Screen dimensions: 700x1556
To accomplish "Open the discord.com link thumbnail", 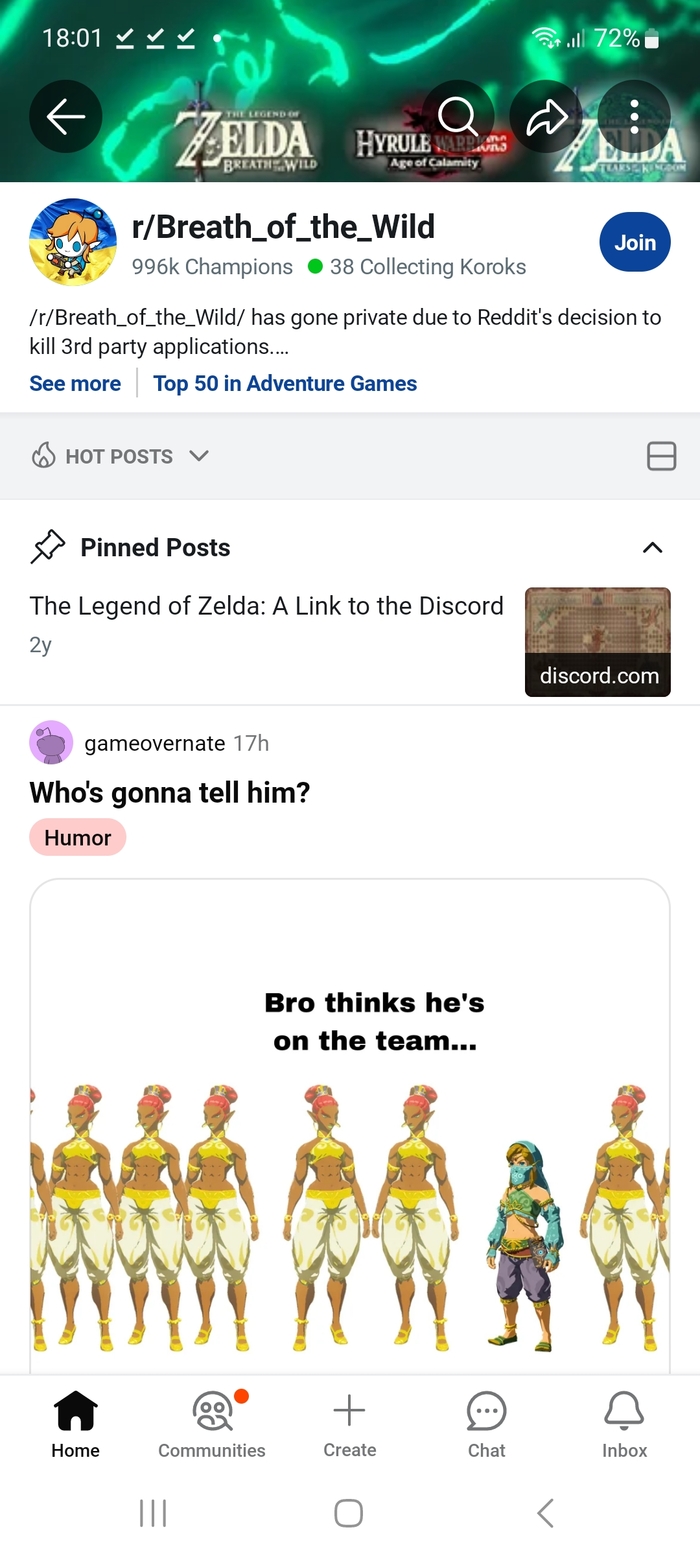I will pyautogui.click(x=597, y=641).
